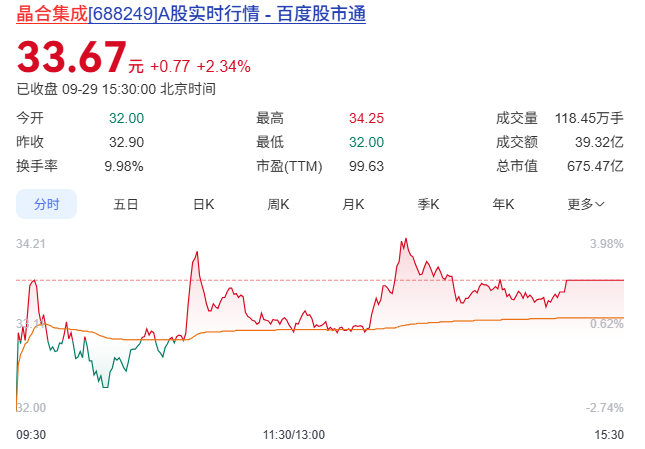The width and height of the screenshot is (645, 449).
Task: Expand the 更多 dropdown
Action: click(586, 204)
